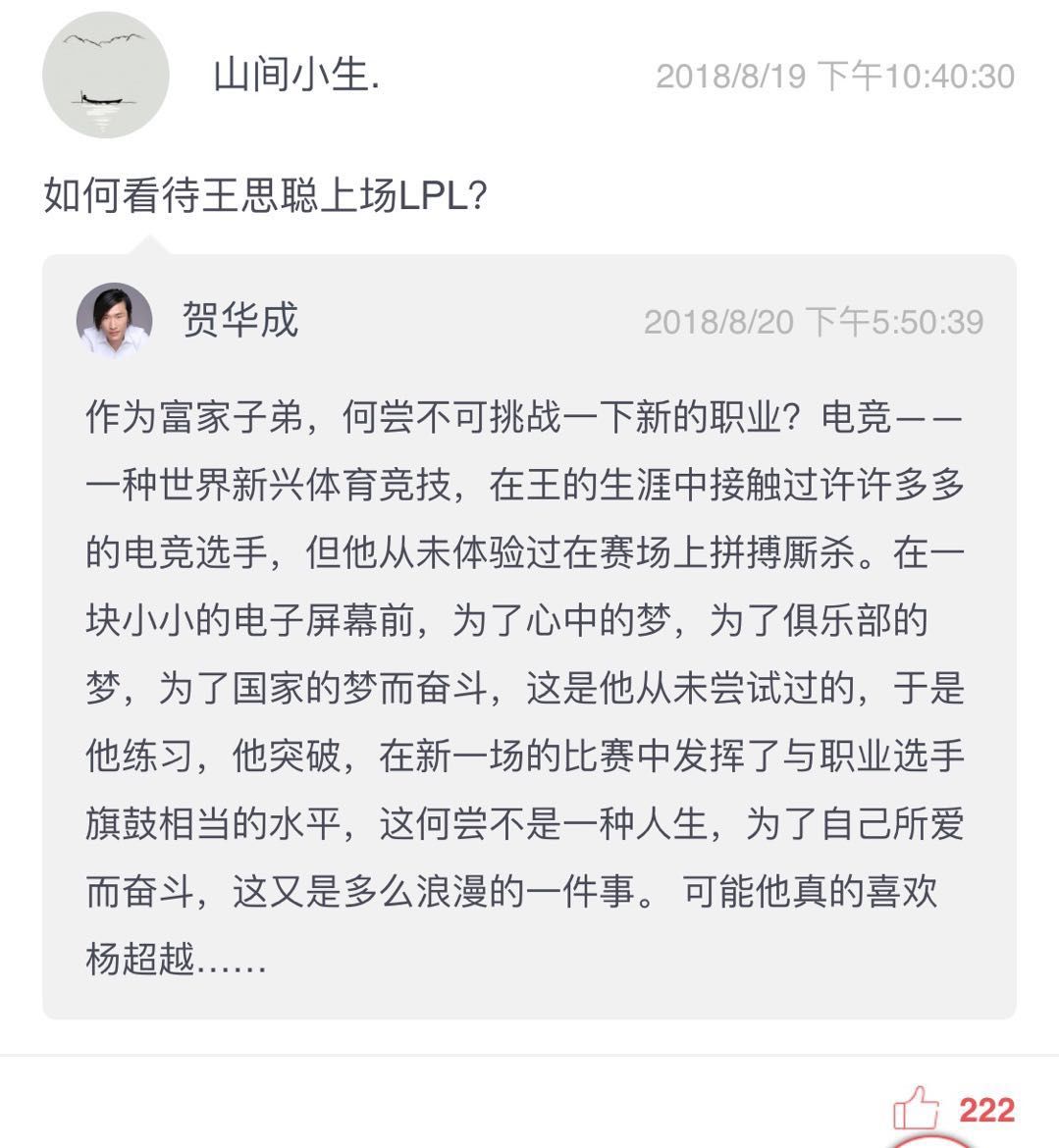Image resolution: width=1059 pixels, height=1148 pixels.
Task: Open 山间小生's profile avatar
Action: (106, 76)
